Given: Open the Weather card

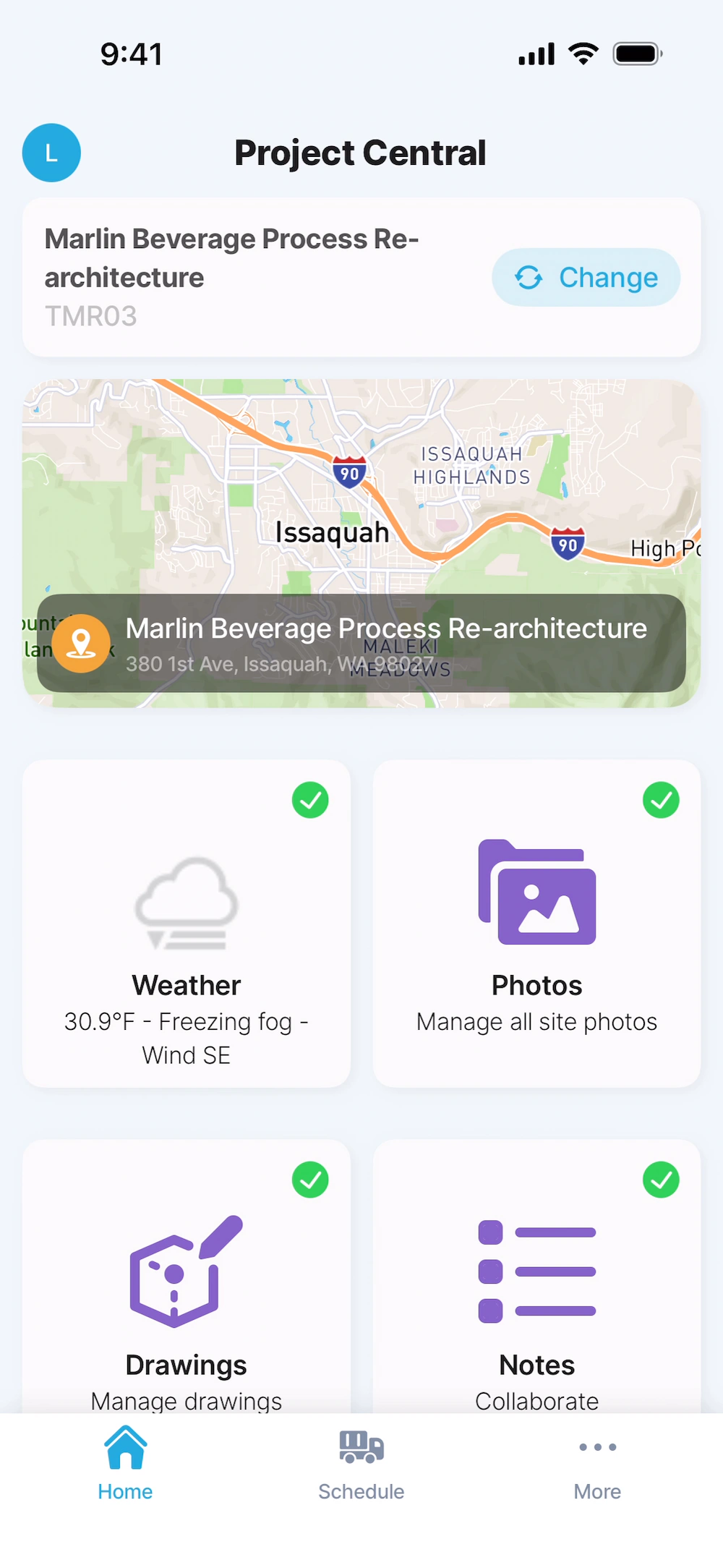Looking at the screenshot, I should point(187,923).
